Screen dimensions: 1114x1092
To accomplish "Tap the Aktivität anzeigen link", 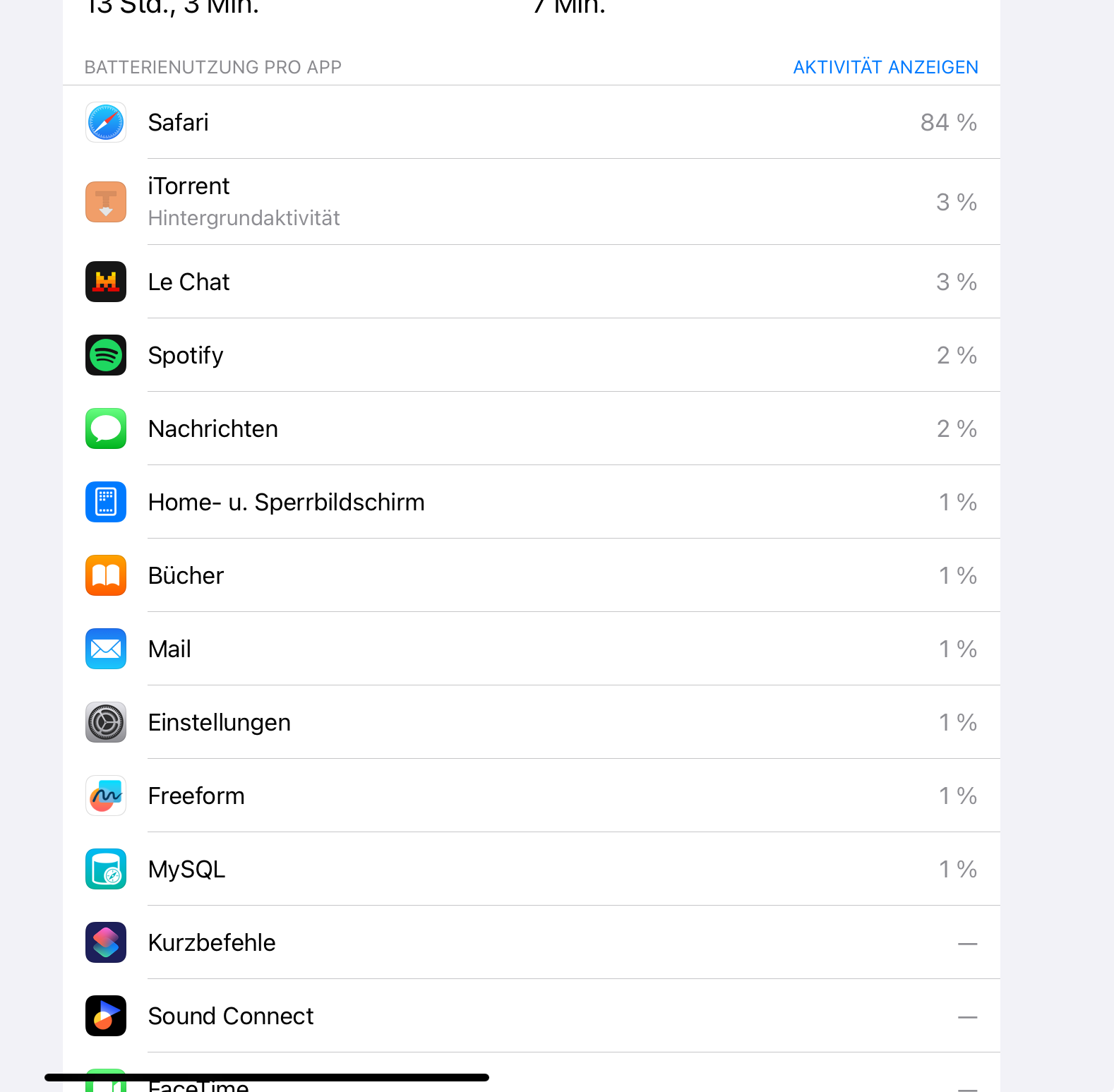I will click(x=885, y=67).
